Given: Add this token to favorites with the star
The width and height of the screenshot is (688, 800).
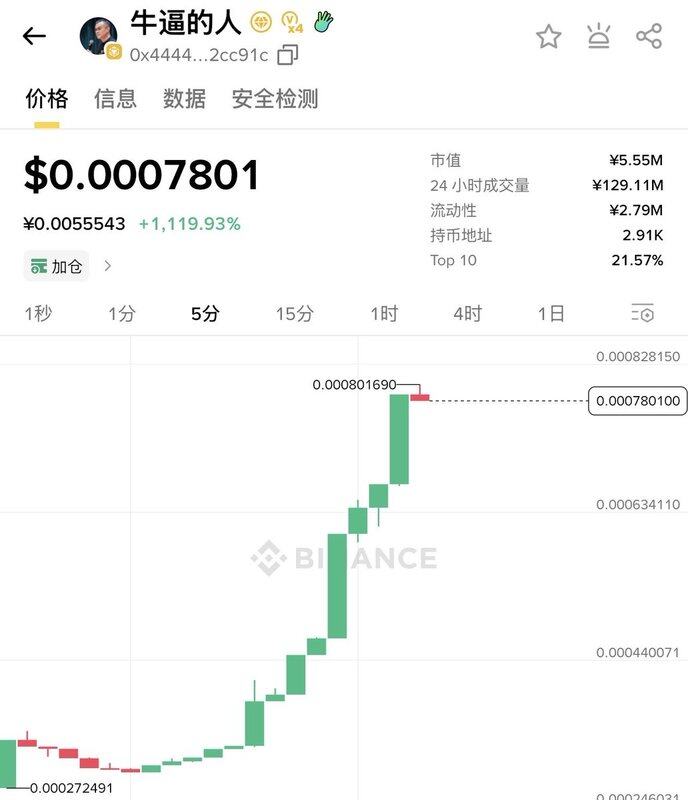Looking at the screenshot, I should 548,37.
